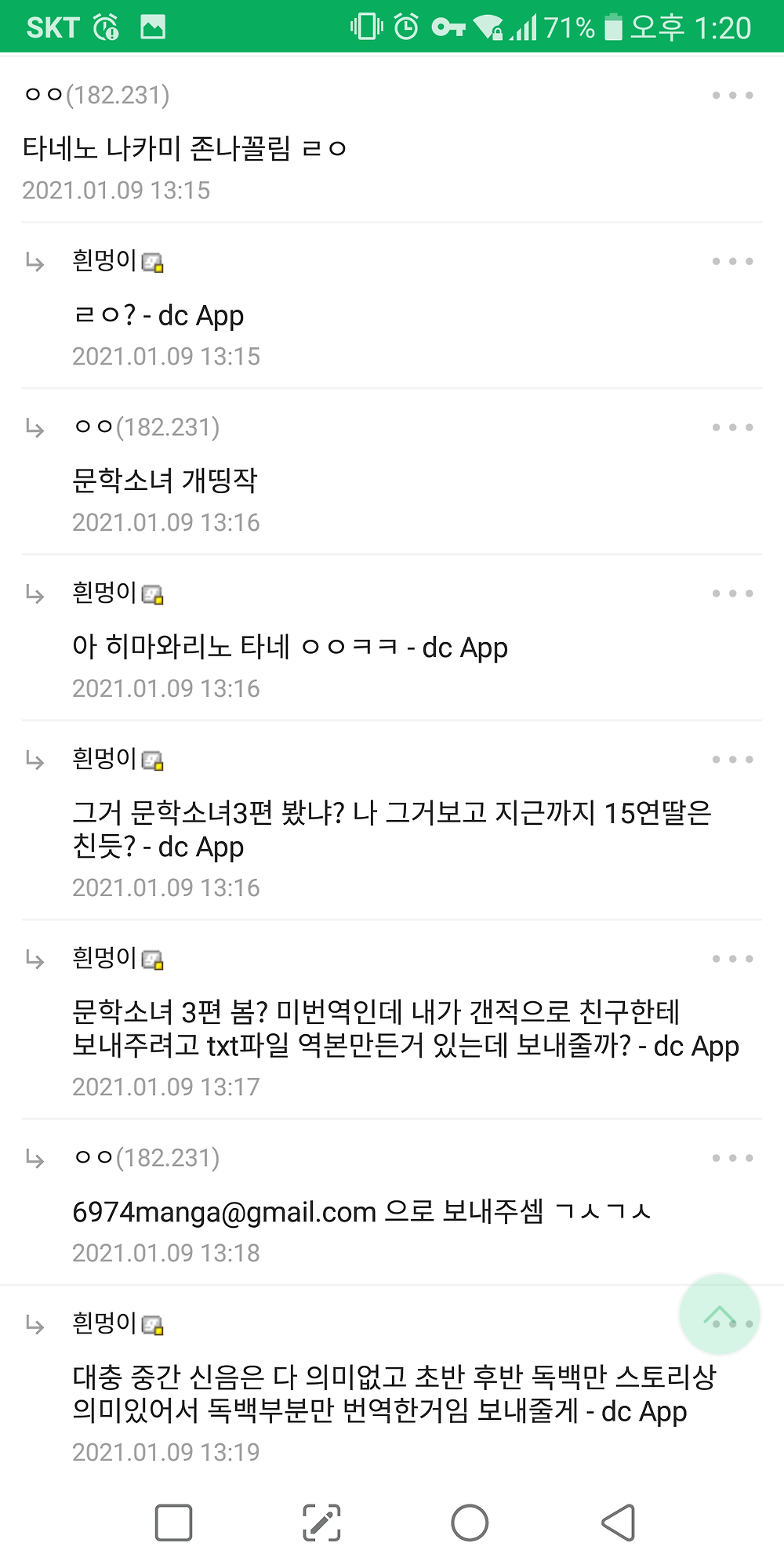The width and height of the screenshot is (784, 1568).
Task: Open options for reply '문학소녀 3편 봄? 미번역인데'
Action: [732, 959]
